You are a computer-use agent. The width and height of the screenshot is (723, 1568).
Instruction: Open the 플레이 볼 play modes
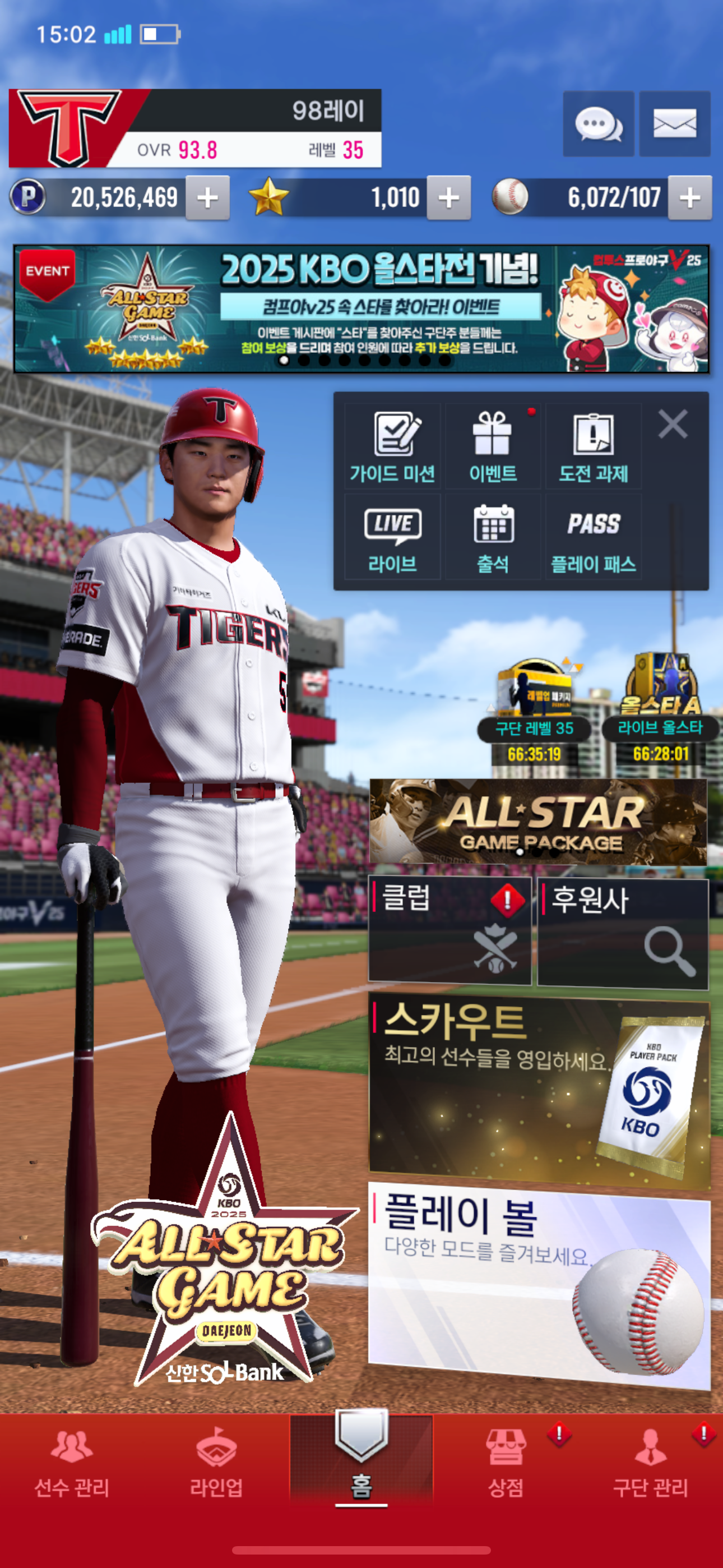[539, 1284]
